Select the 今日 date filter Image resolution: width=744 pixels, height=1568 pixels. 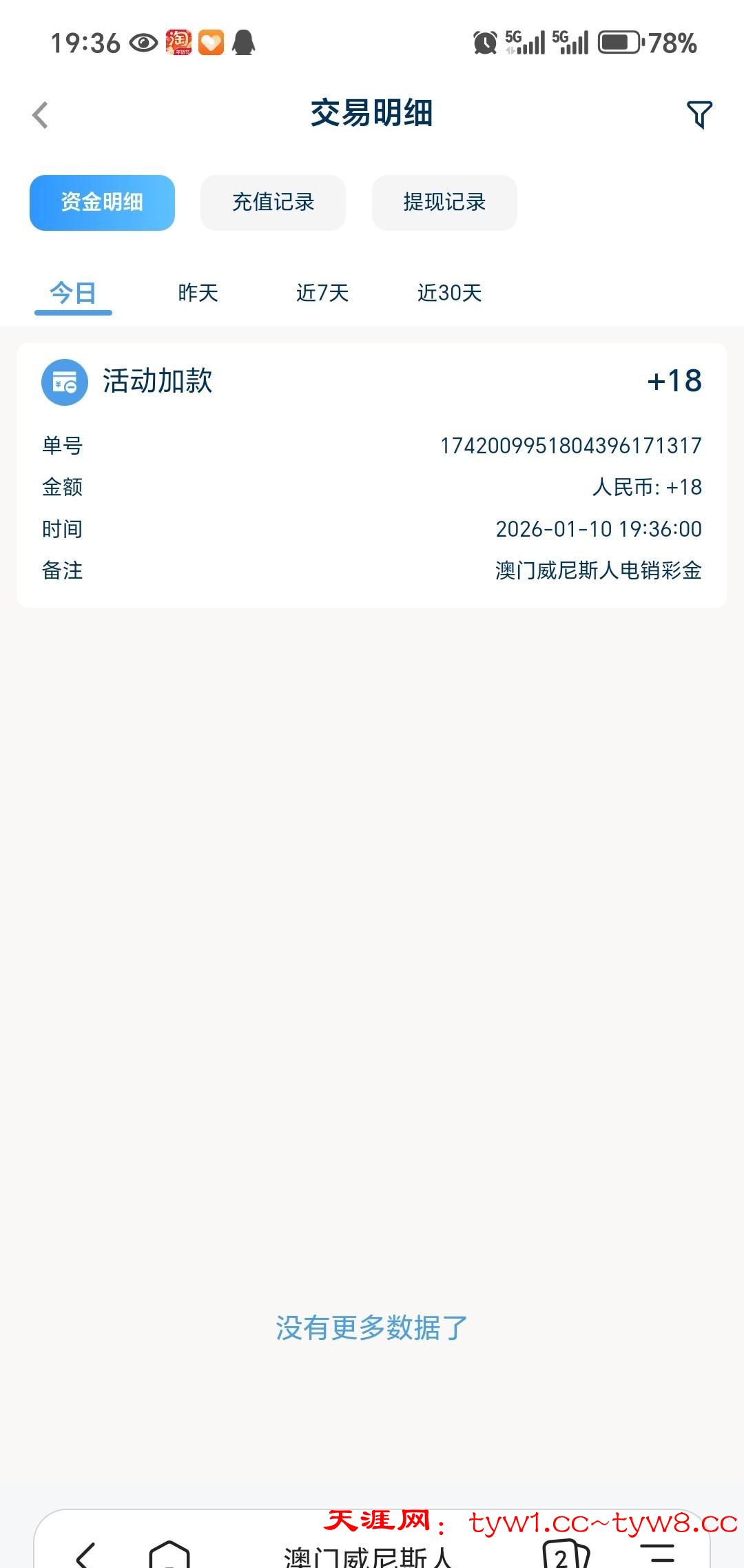coord(73,293)
